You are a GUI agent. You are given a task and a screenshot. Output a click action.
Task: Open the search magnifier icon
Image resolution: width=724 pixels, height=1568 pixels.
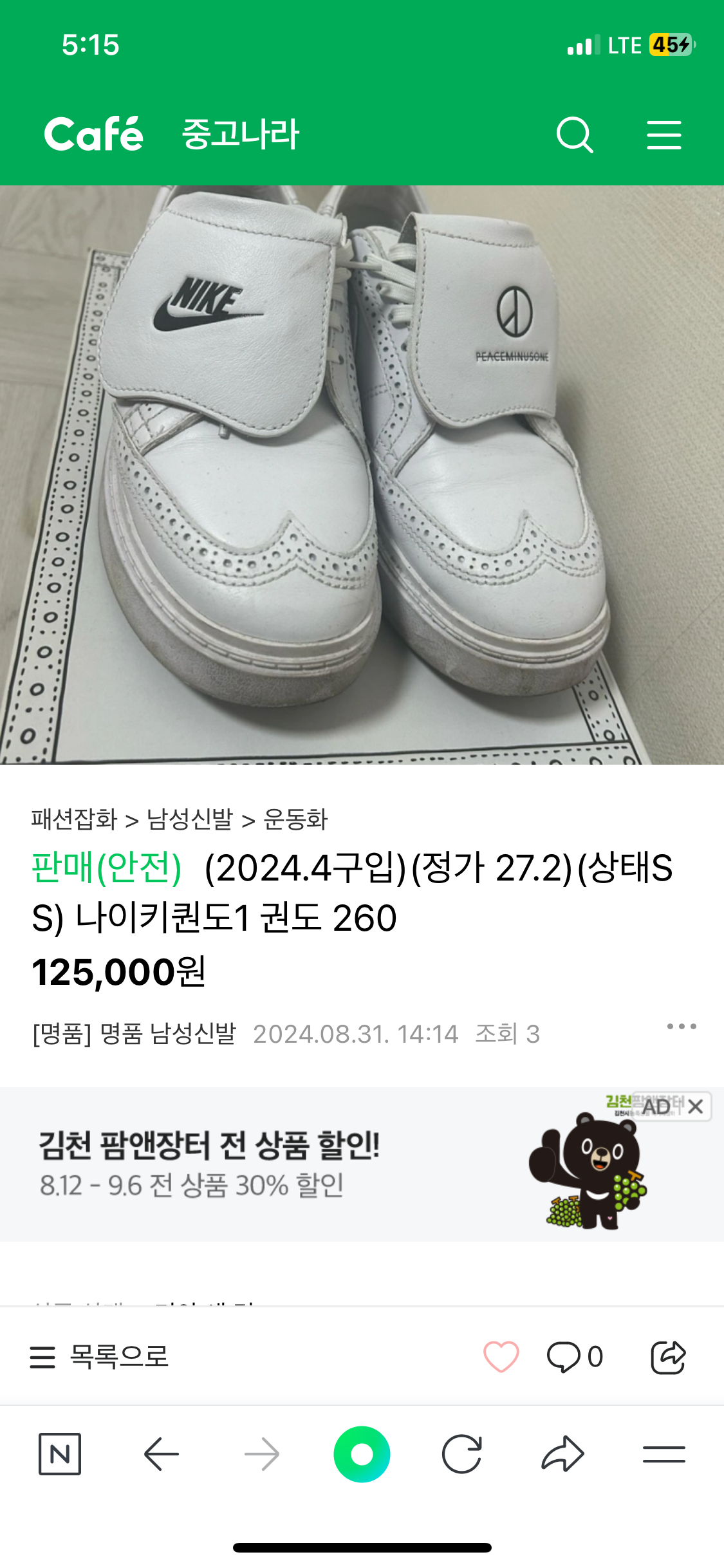point(574,135)
